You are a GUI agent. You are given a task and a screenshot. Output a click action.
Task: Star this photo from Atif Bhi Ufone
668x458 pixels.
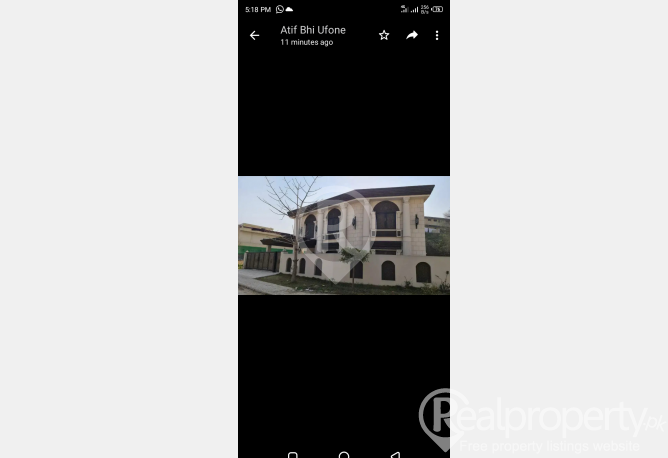(384, 35)
